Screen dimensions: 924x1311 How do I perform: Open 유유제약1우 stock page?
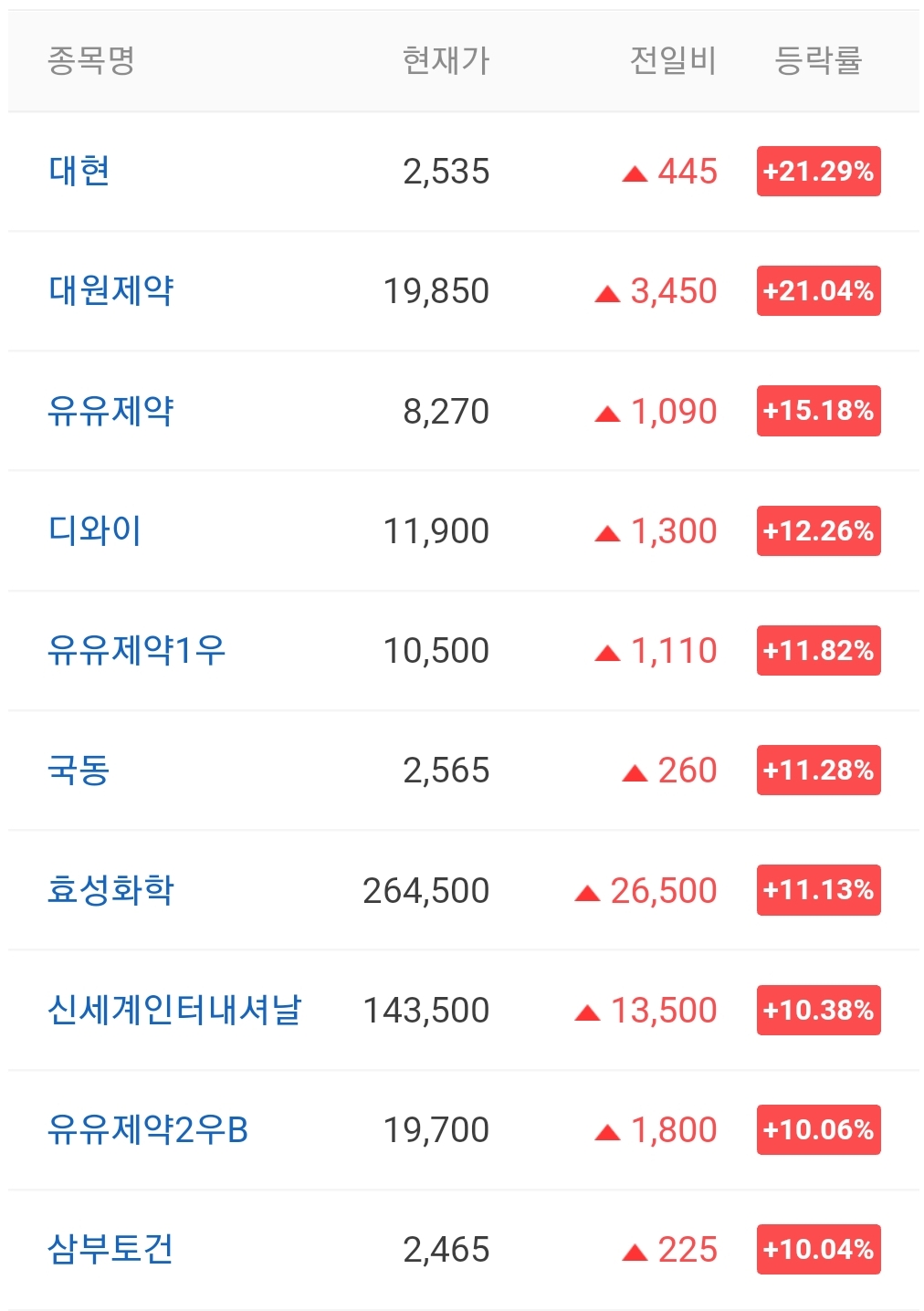(x=136, y=651)
